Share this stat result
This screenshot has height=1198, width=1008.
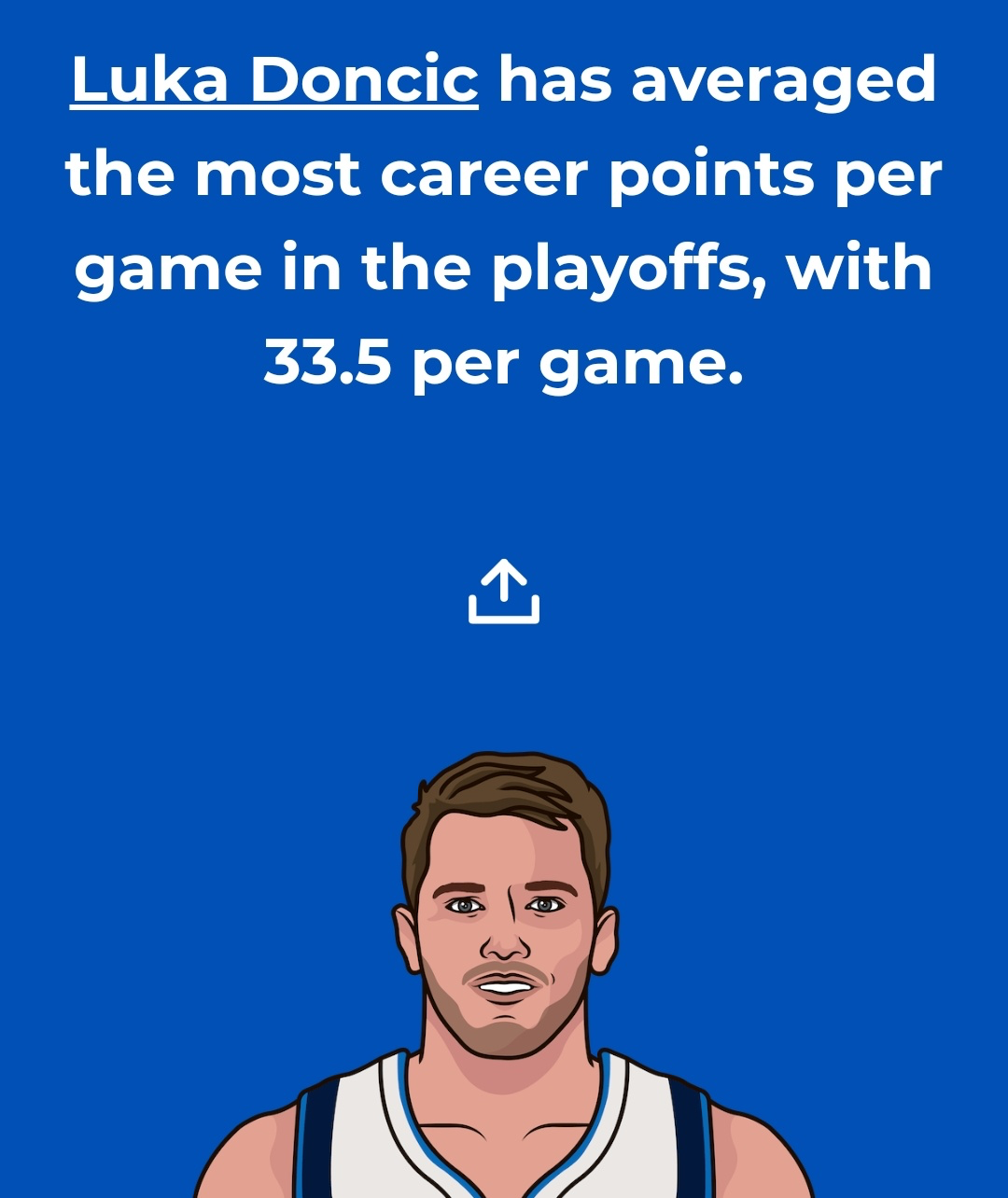504,592
